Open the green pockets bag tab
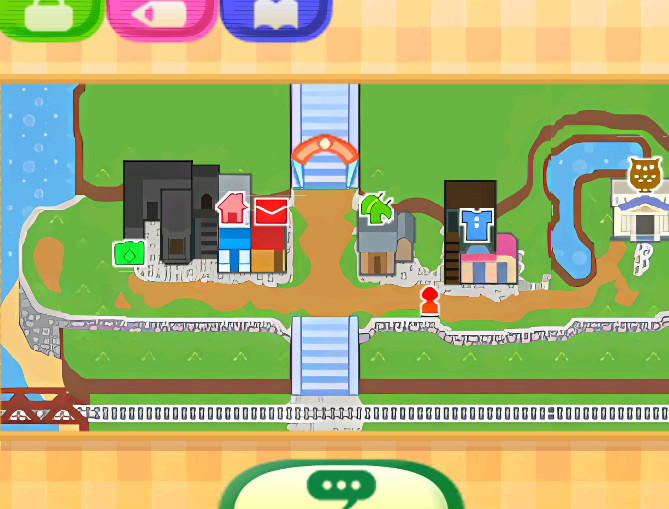This screenshot has height=509, width=669. (x=50, y=17)
